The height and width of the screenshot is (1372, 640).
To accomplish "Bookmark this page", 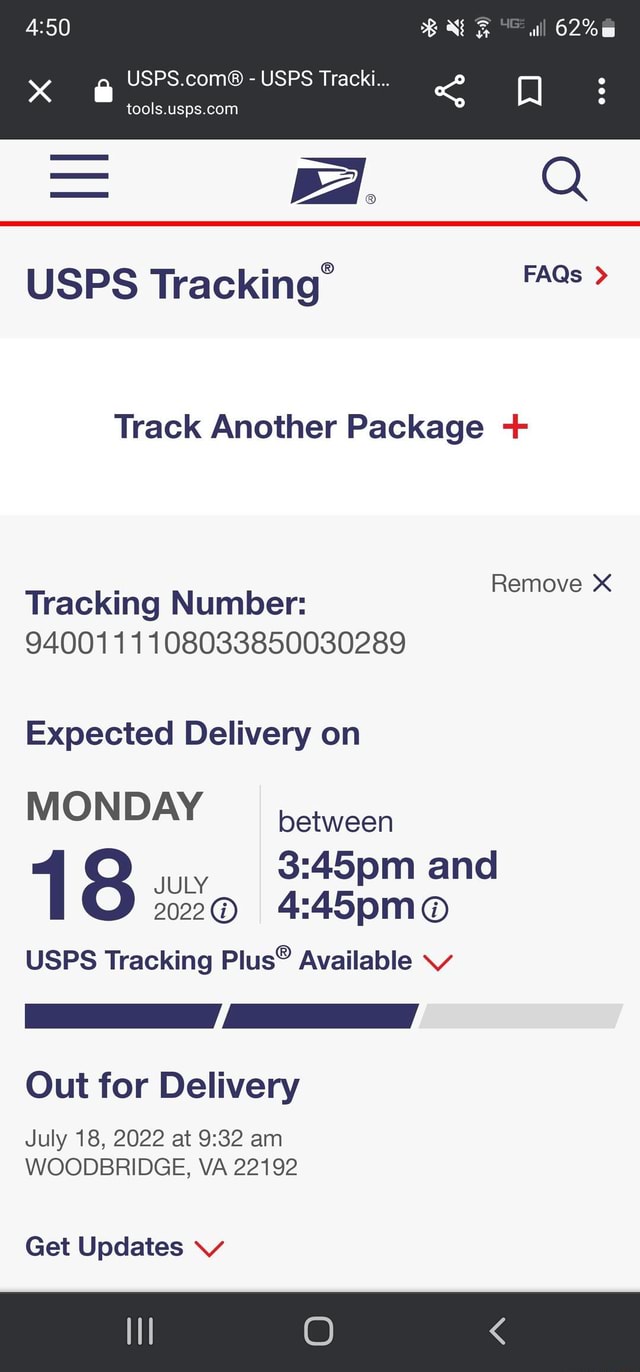I will [529, 92].
